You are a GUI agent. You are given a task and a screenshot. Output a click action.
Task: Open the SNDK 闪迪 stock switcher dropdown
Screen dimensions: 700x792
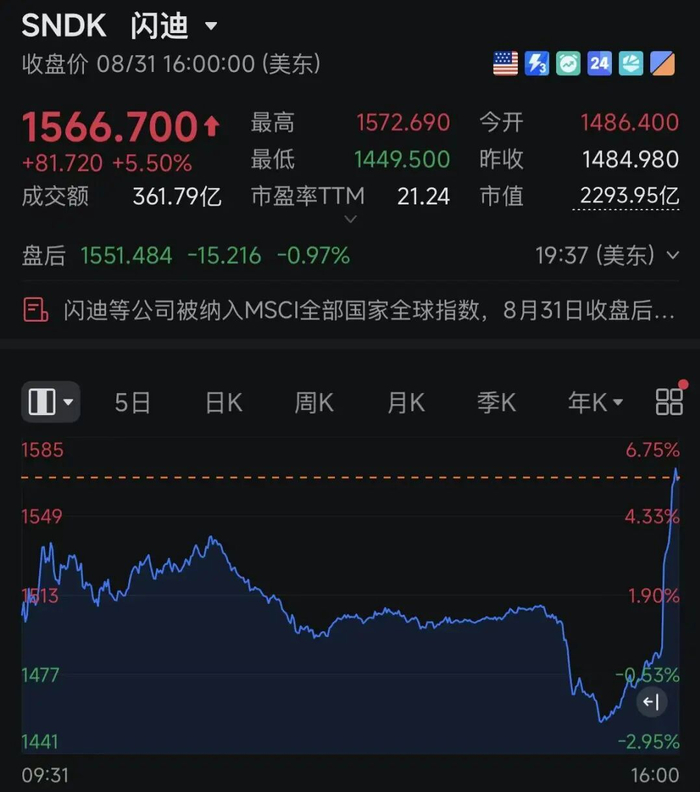pyautogui.click(x=211, y=26)
